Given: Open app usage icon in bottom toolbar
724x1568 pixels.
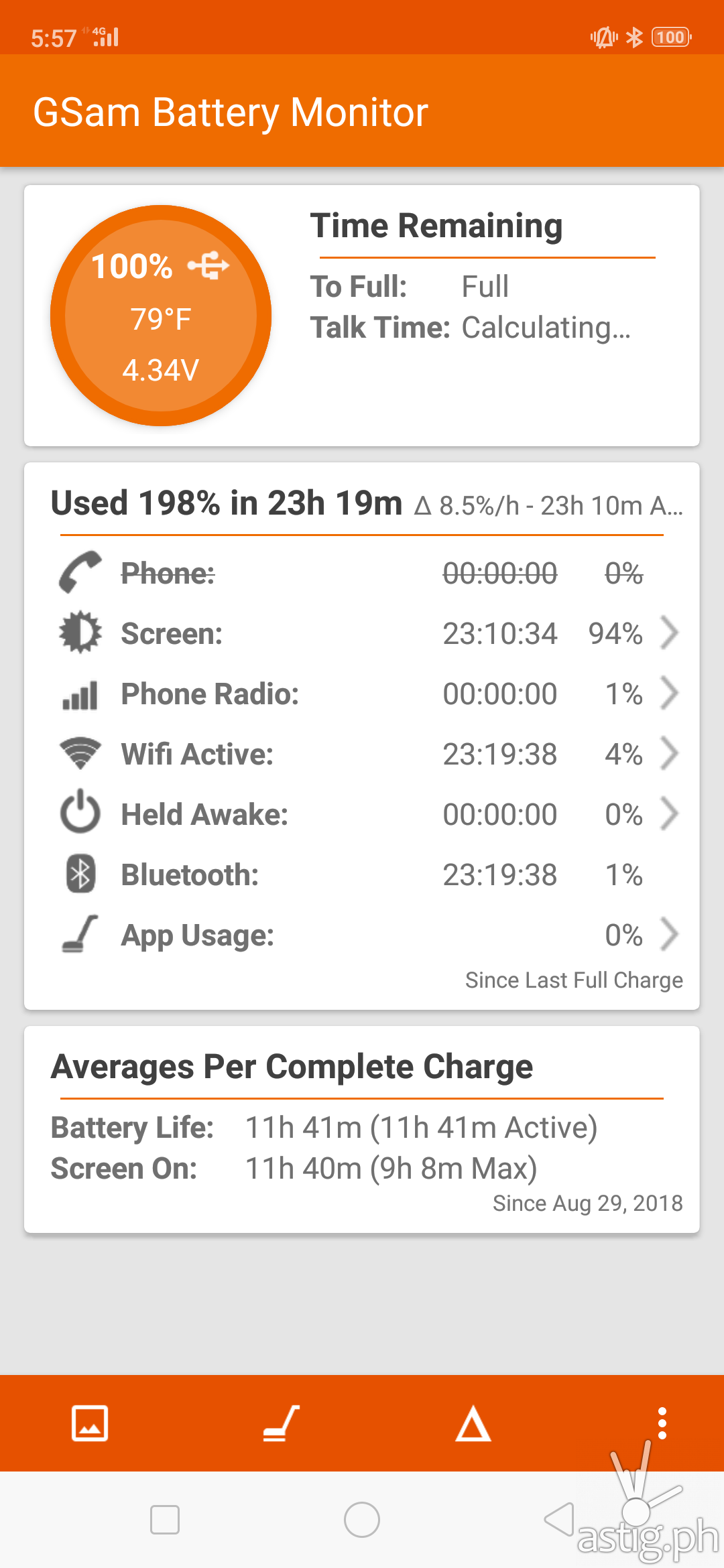Looking at the screenshot, I should pos(282,1423).
